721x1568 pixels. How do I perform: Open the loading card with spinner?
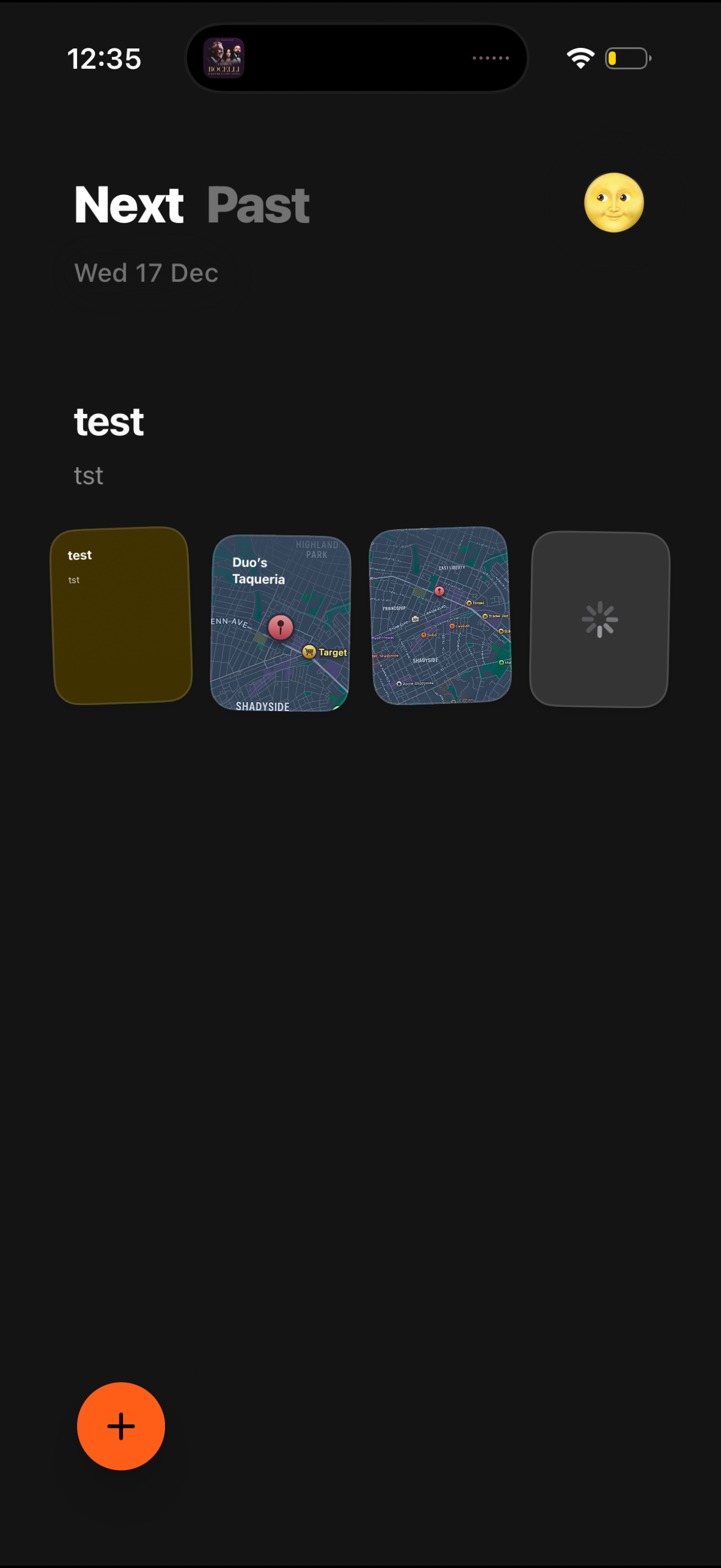(x=599, y=620)
